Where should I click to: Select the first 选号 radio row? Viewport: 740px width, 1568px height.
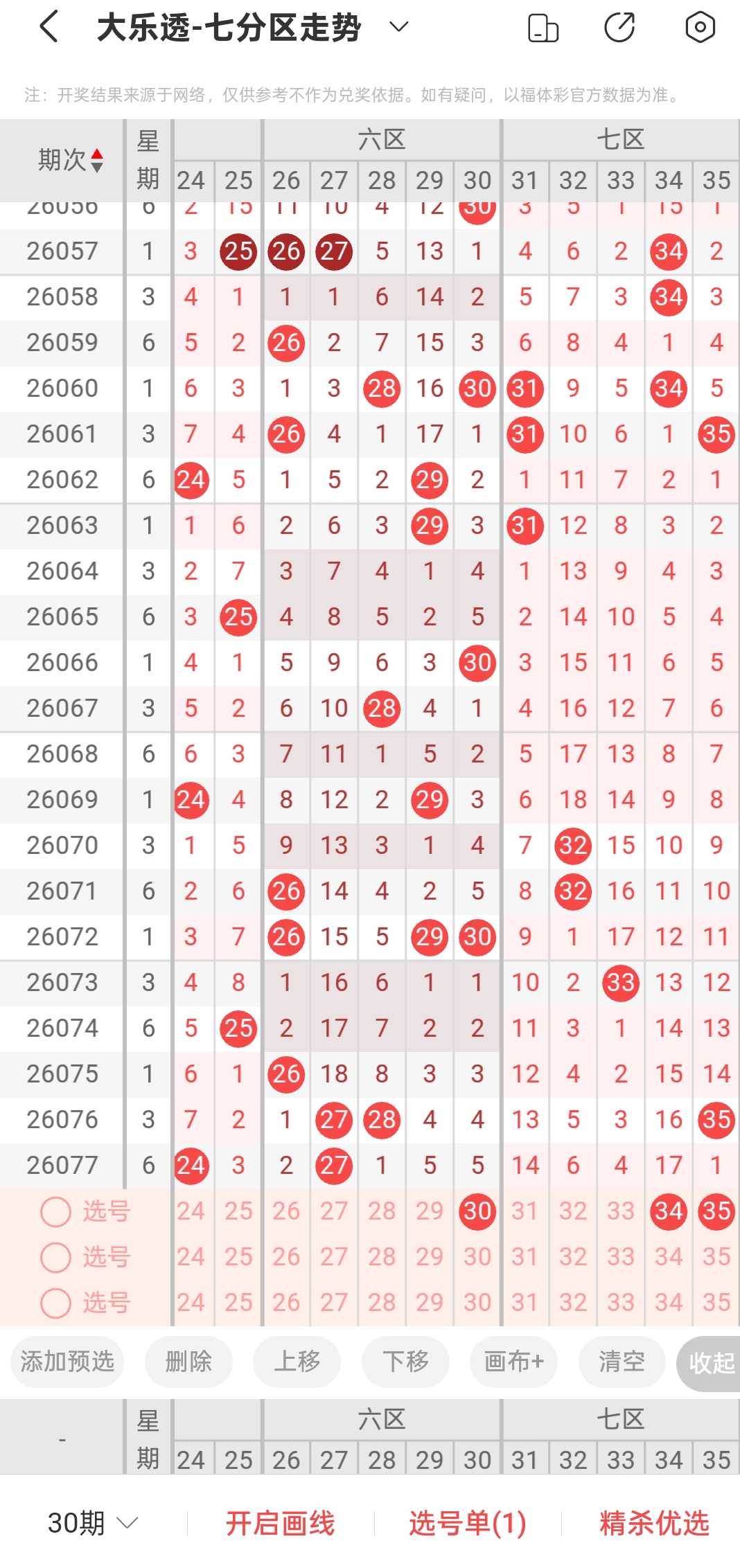click(85, 1211)
